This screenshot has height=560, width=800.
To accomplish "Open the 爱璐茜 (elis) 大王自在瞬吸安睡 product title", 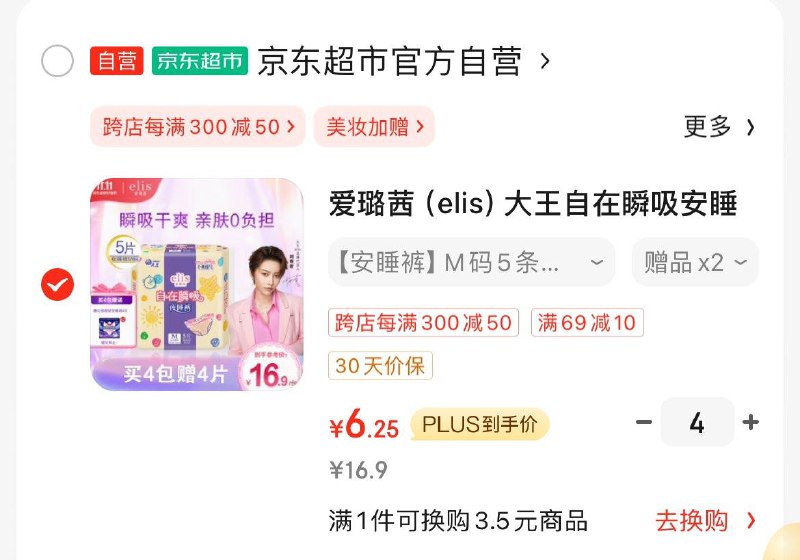I will click(x=532, y=204).
